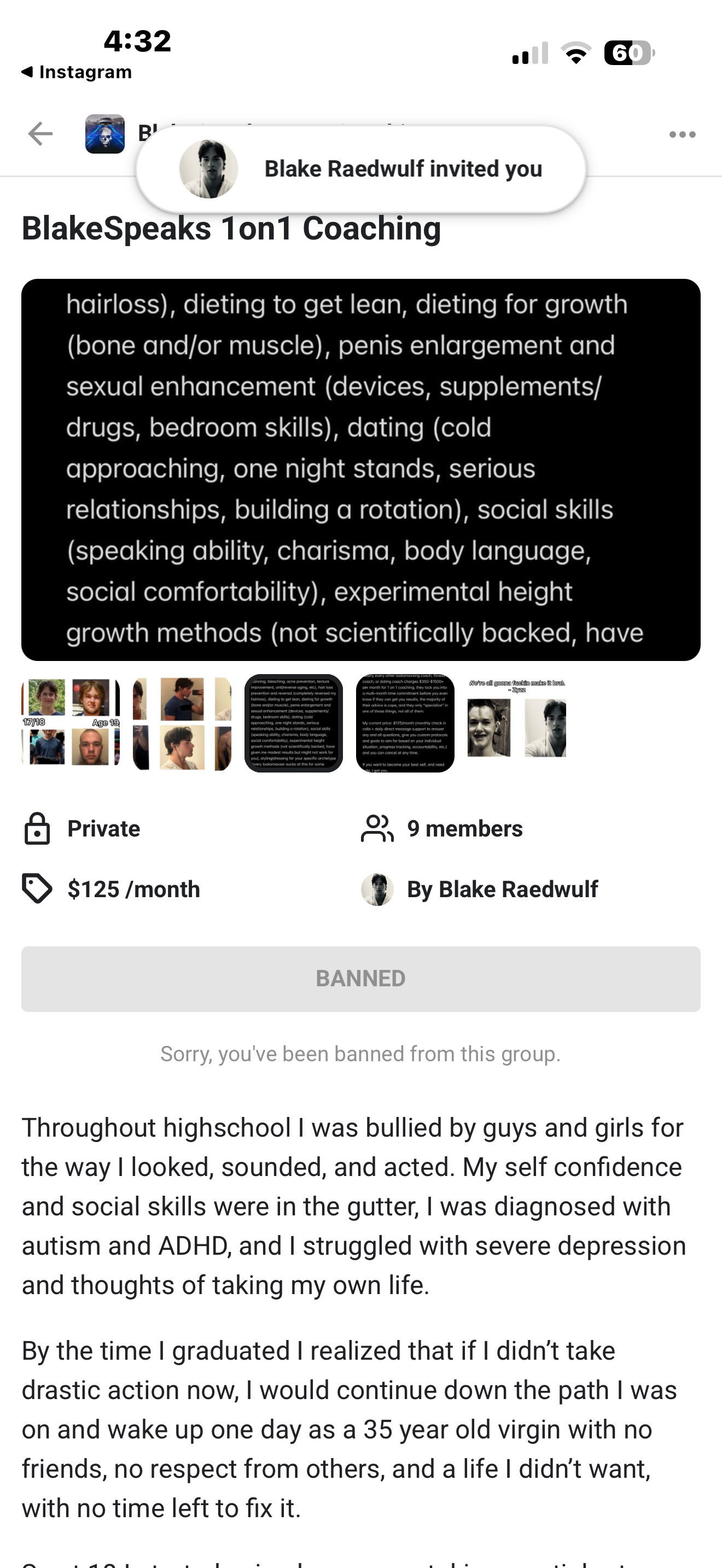
Task: Select the first gallery thumbnail with 17/18 label
Action: click(71, 723)
